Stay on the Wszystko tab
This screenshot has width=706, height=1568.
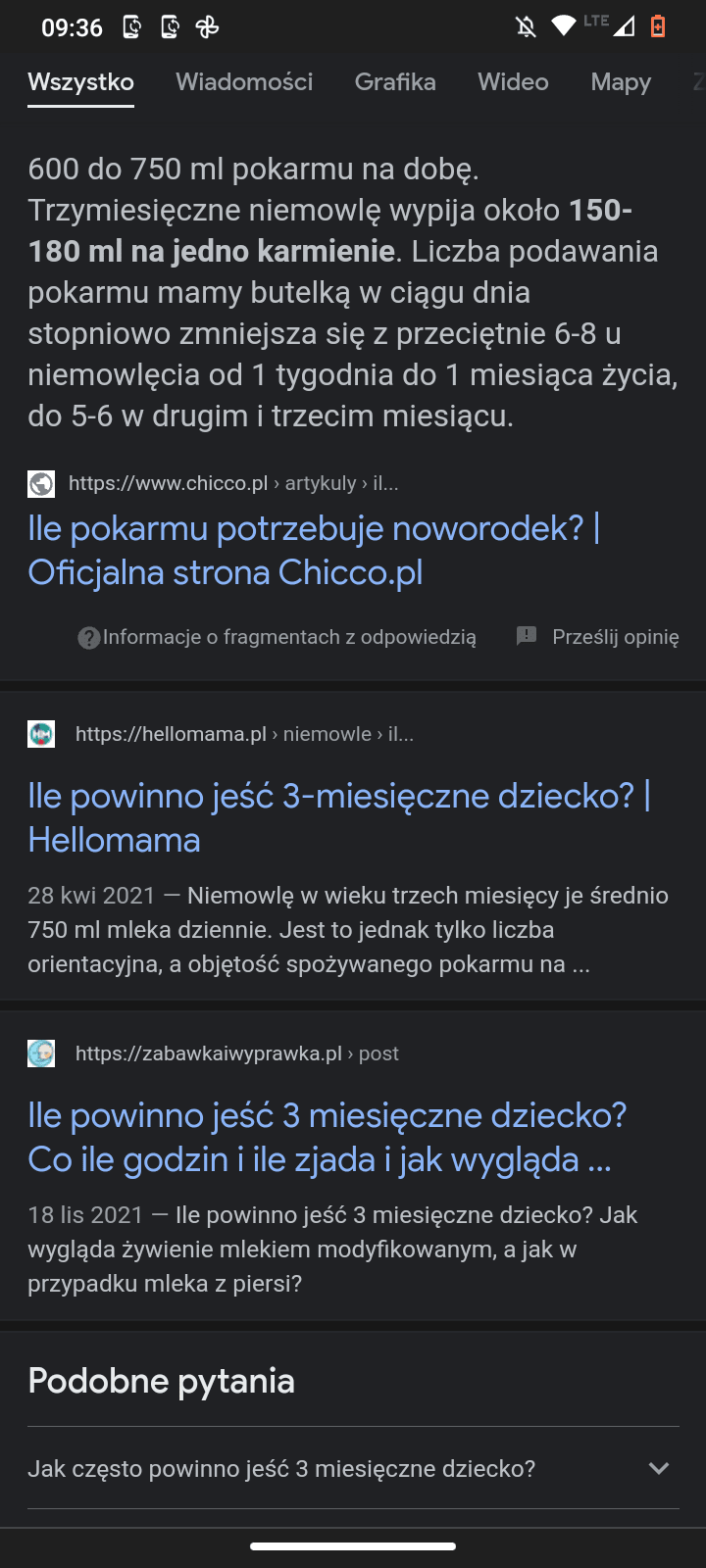coord(80,82)
